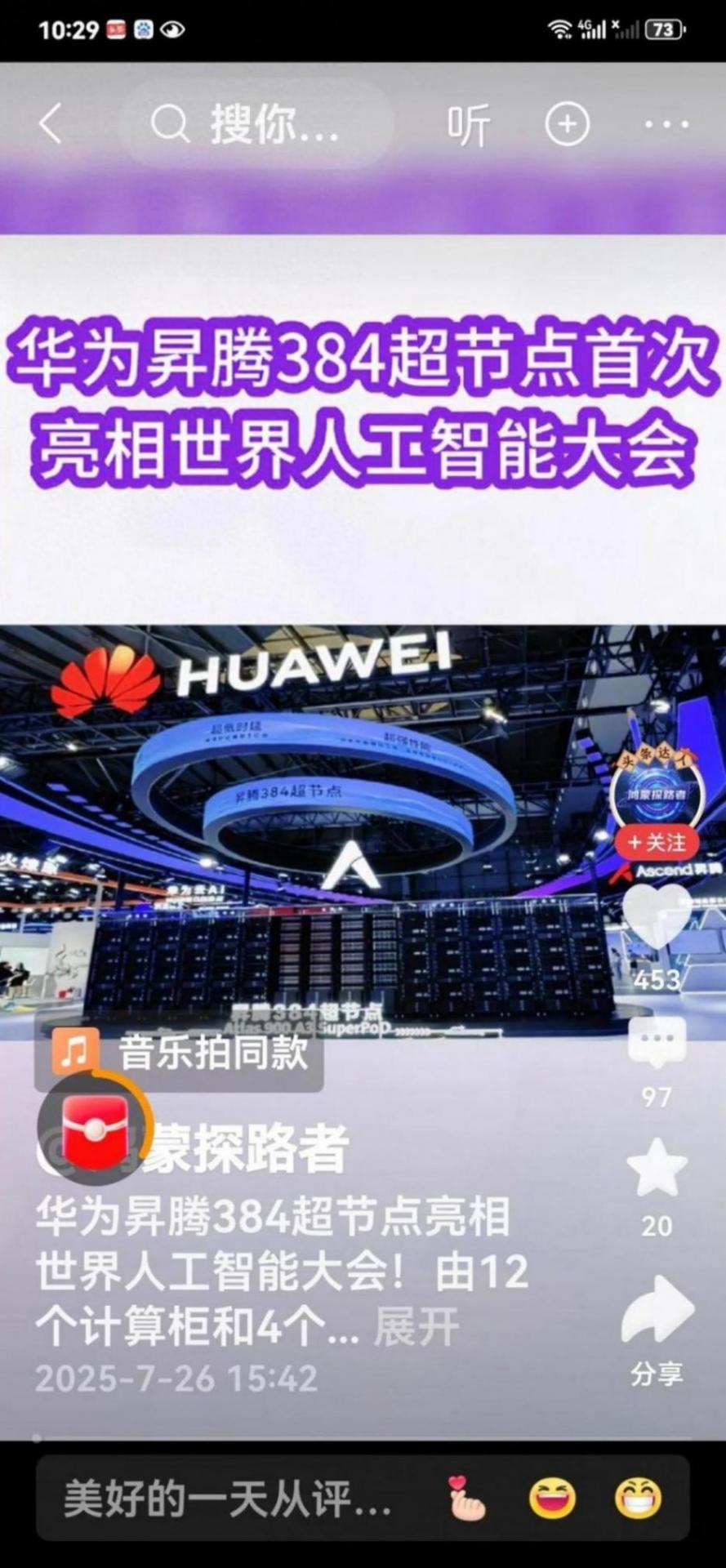
Task: Send the laughing emoji reaction
Action: click(x=552, y=1499)
